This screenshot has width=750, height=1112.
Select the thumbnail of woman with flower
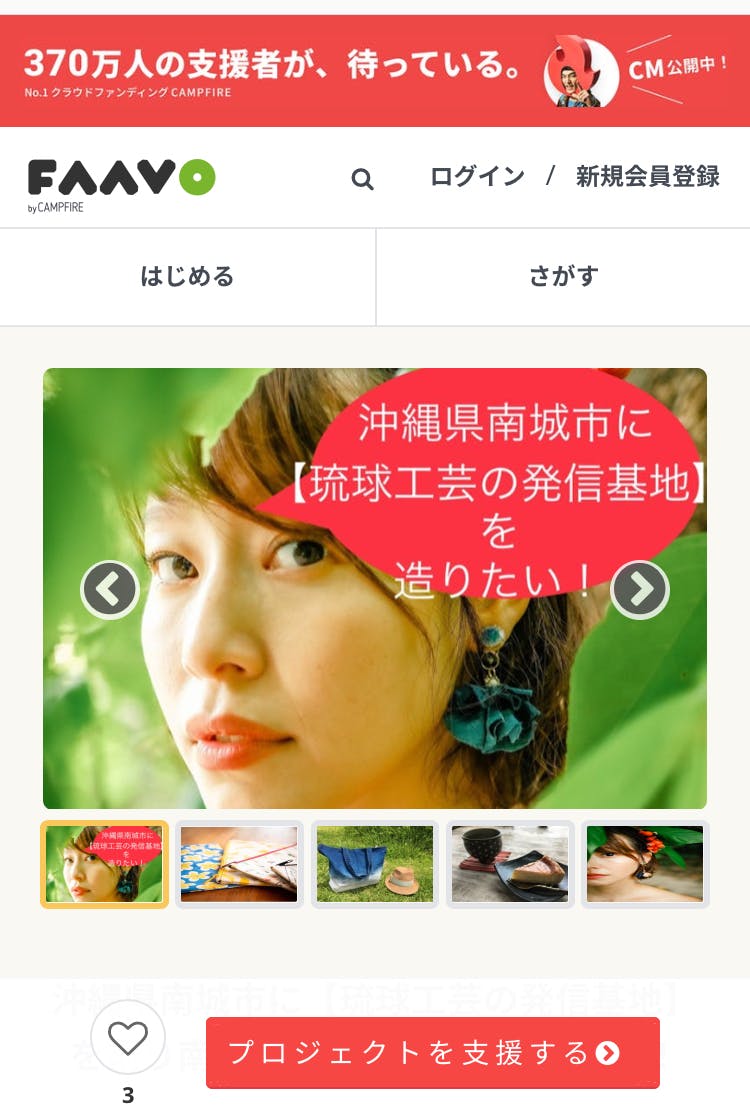pos(645,864)
